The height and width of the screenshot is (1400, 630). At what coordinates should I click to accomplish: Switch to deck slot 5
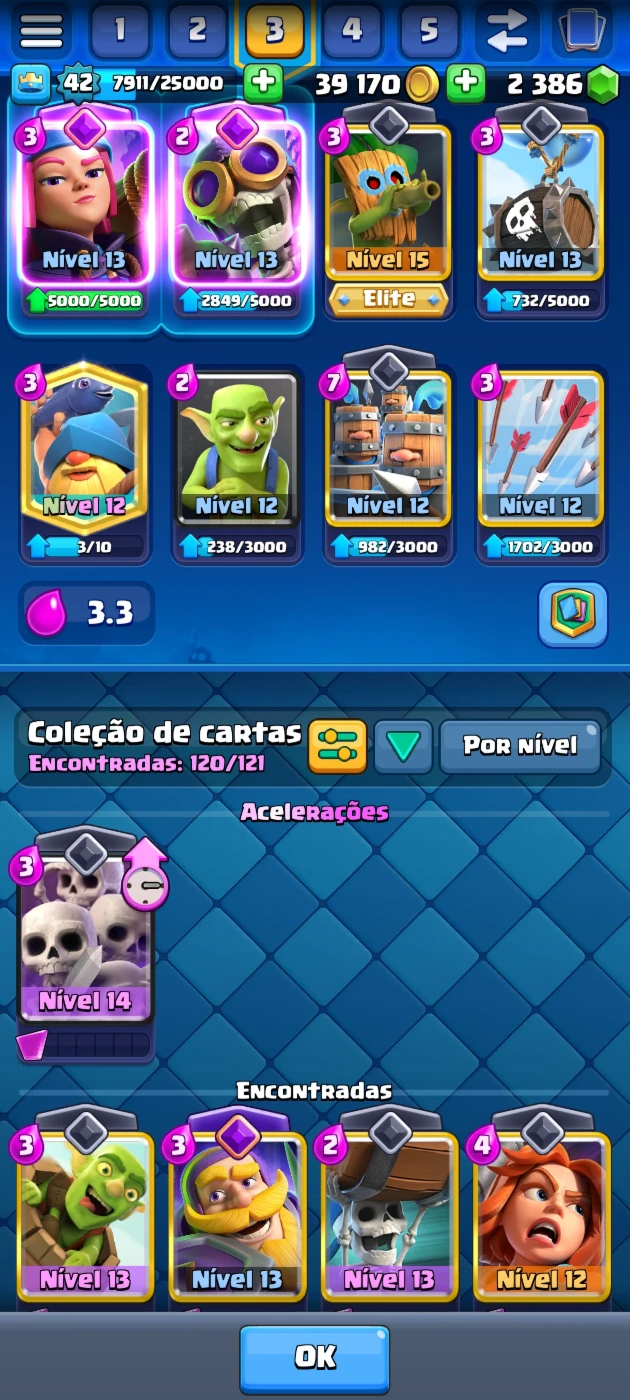pos(428,32)
